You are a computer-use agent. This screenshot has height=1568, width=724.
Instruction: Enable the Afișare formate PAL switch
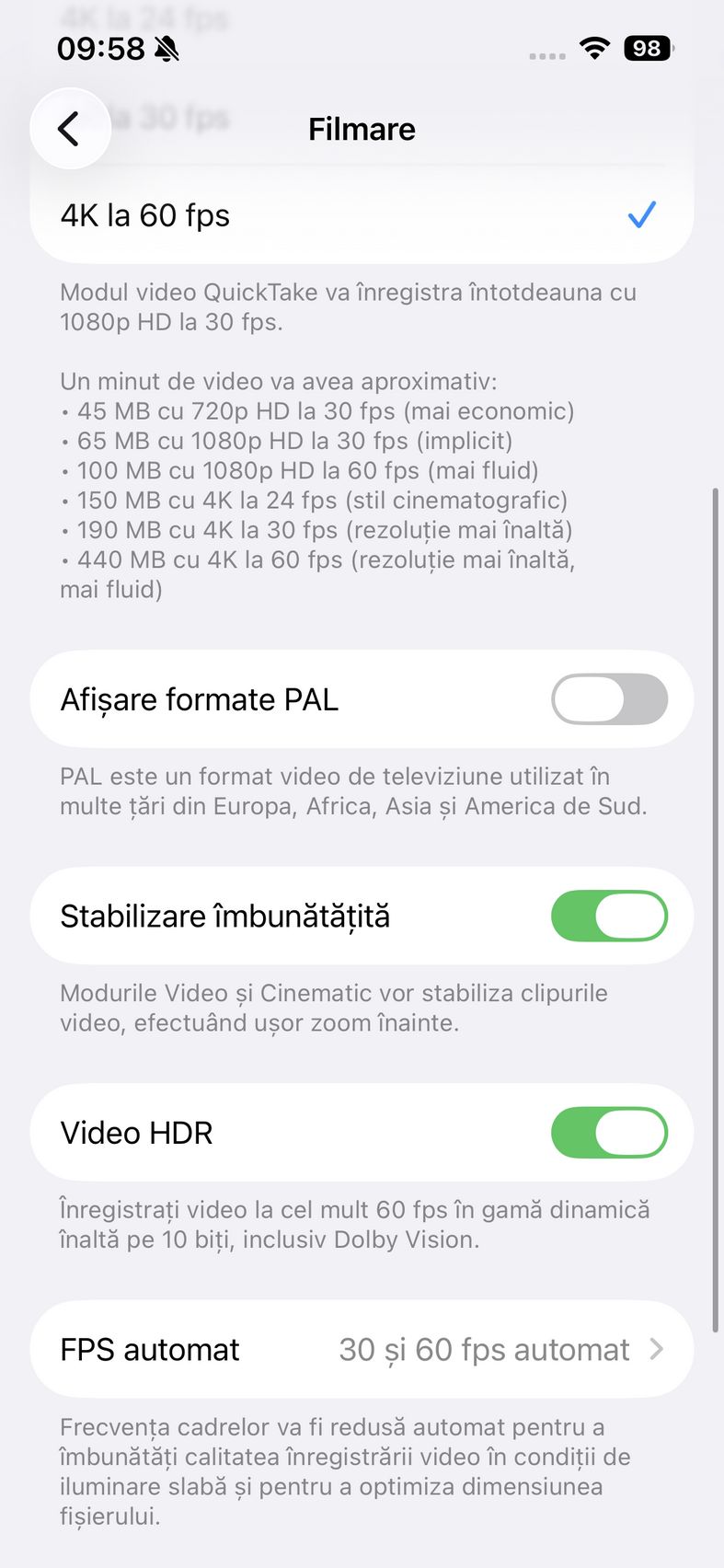pos(608,699)
